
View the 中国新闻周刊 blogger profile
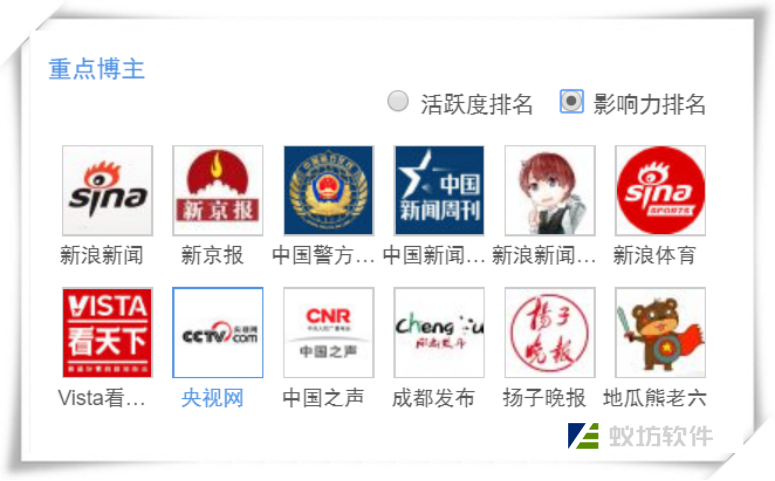(439, 191)
